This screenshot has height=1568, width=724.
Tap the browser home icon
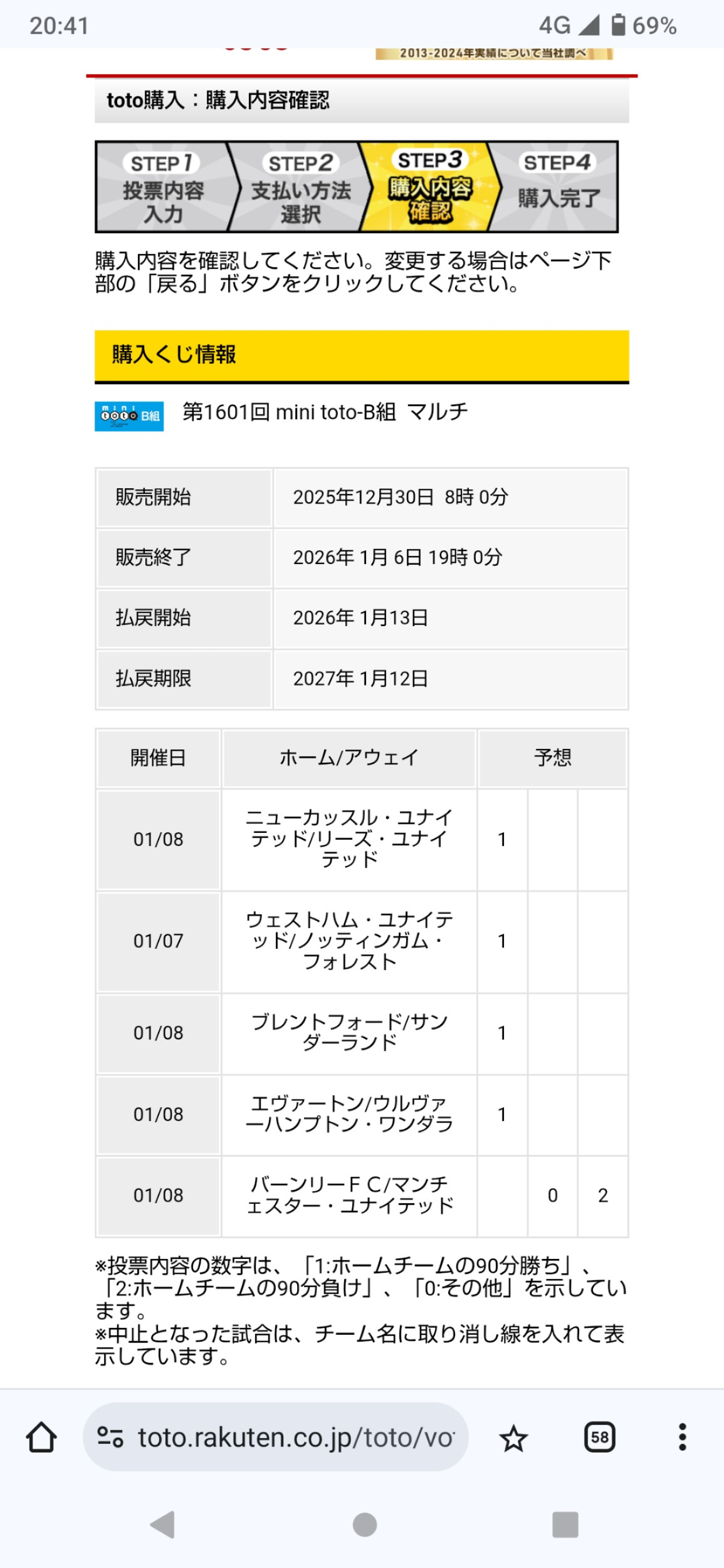point(41,1437)
